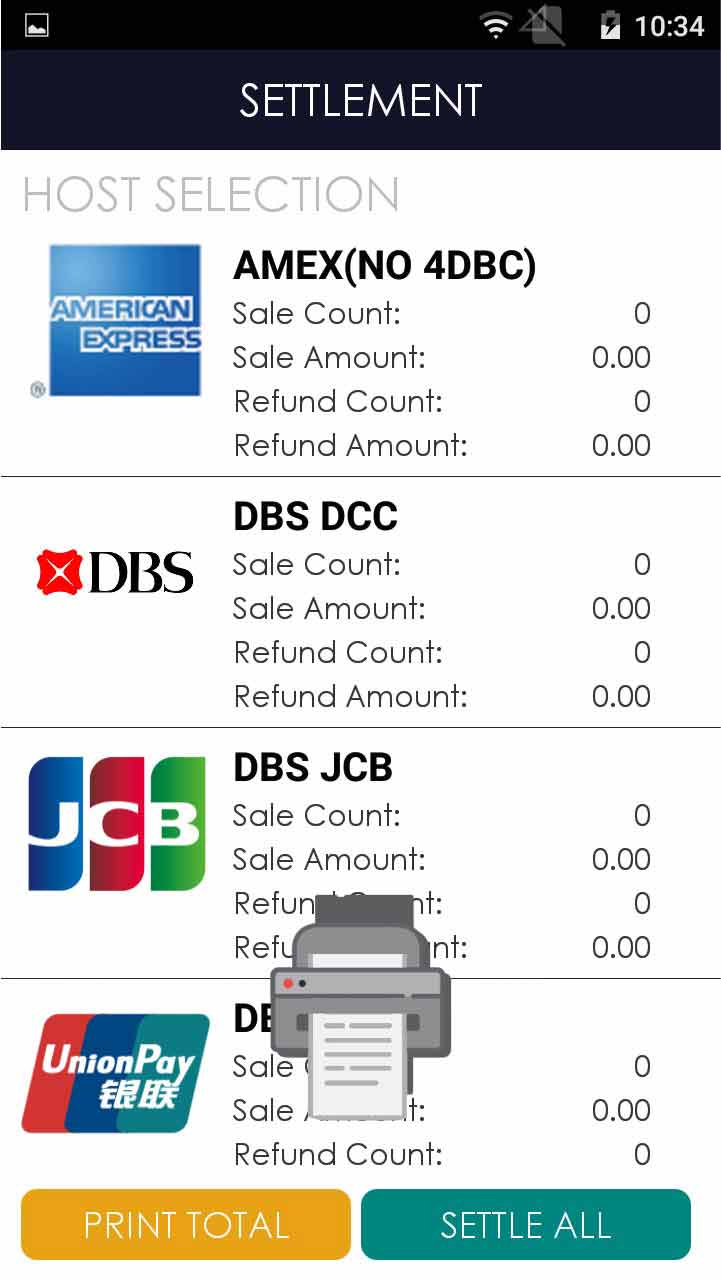721x1281 pixels.
Task: Settle all hosts with SETTLE ALL
Action: point(526,1225)
